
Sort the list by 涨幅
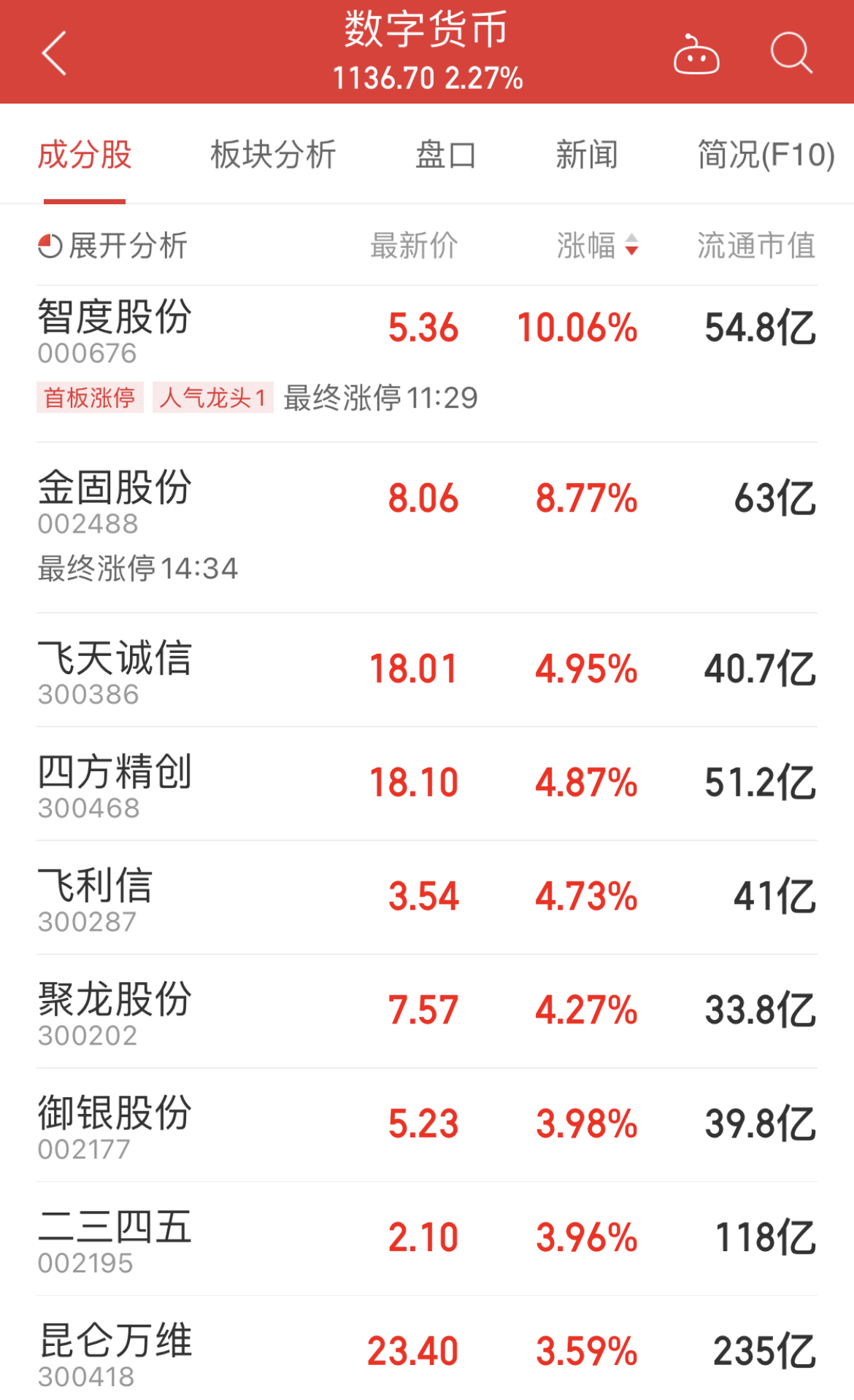[597, 246]
